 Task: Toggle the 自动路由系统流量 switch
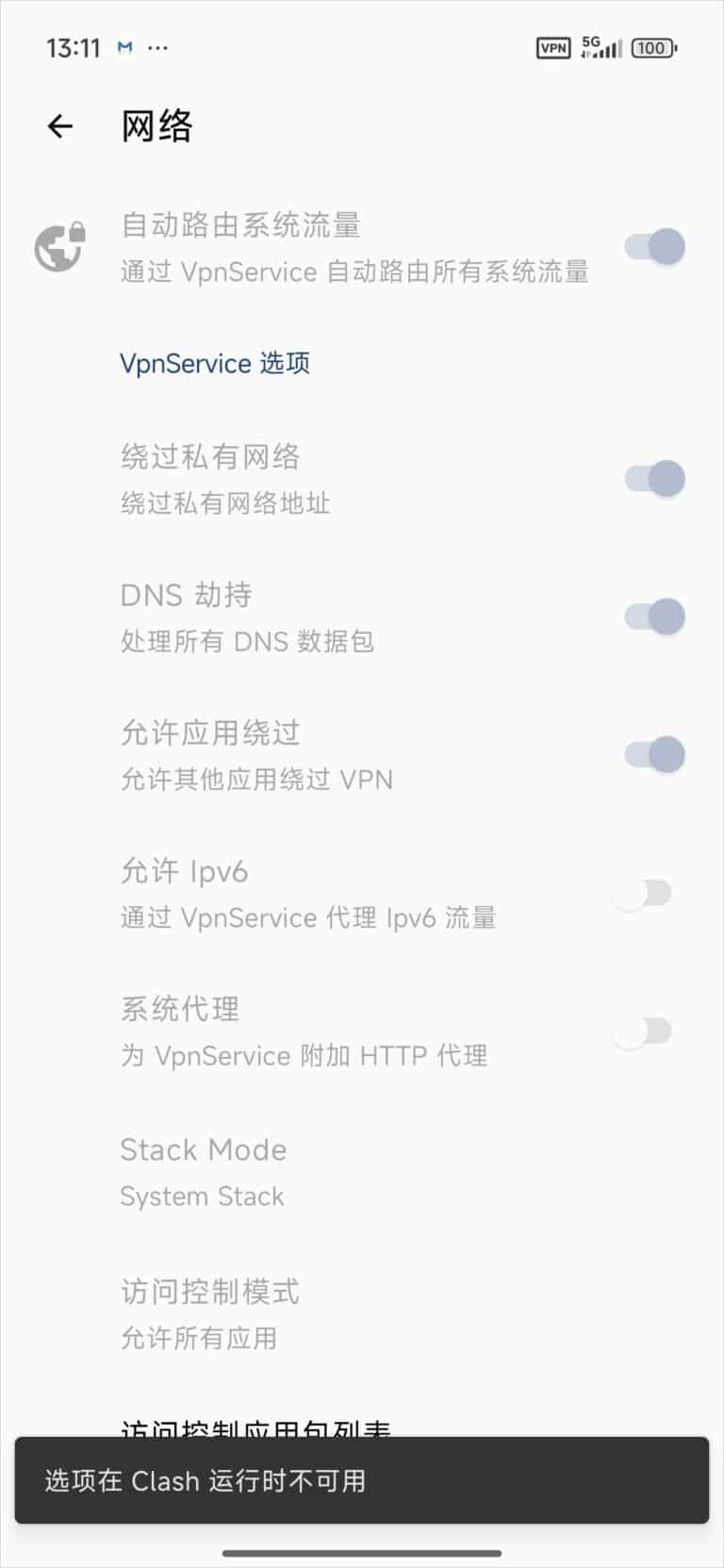[654, 247]
